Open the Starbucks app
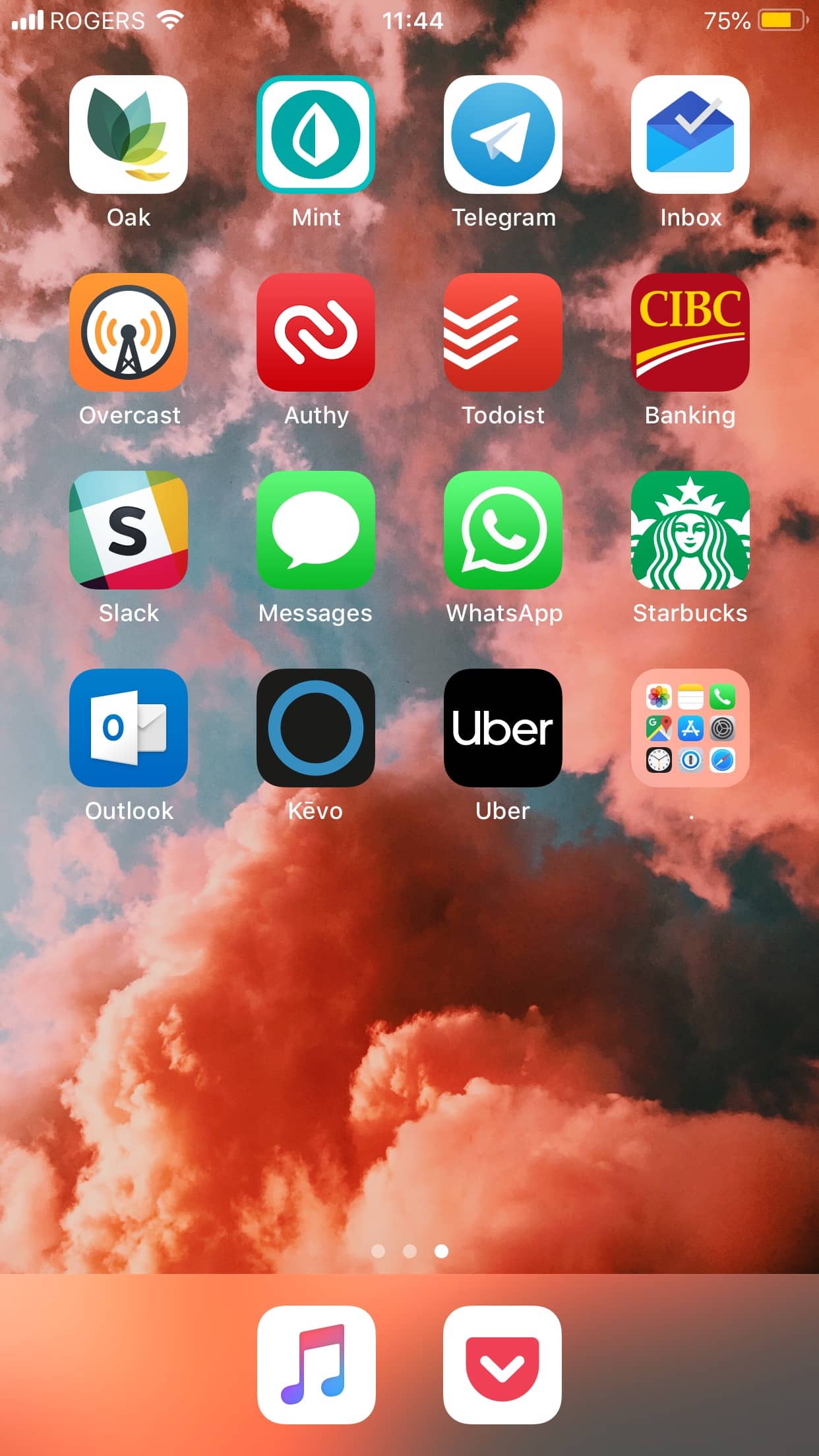The width and height of the screenshot is (819, 1456). coord(690,530)
